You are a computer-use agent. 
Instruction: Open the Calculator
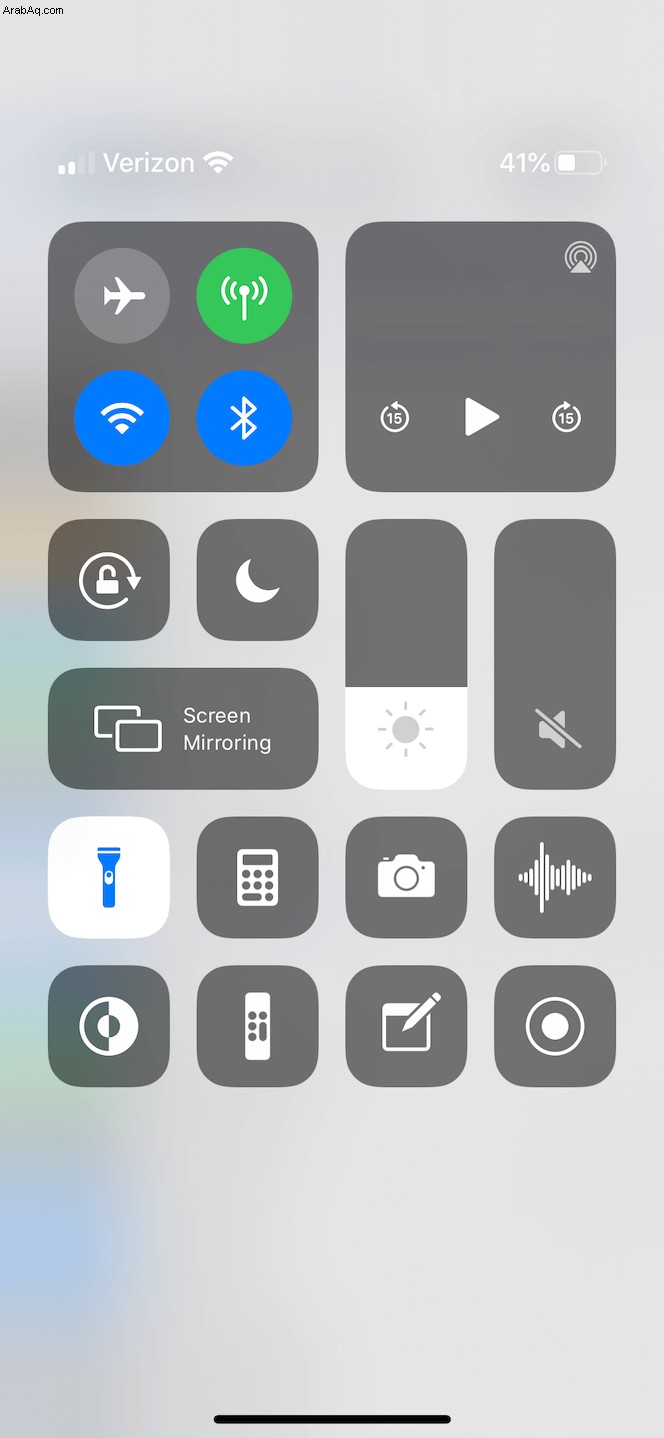257,877
